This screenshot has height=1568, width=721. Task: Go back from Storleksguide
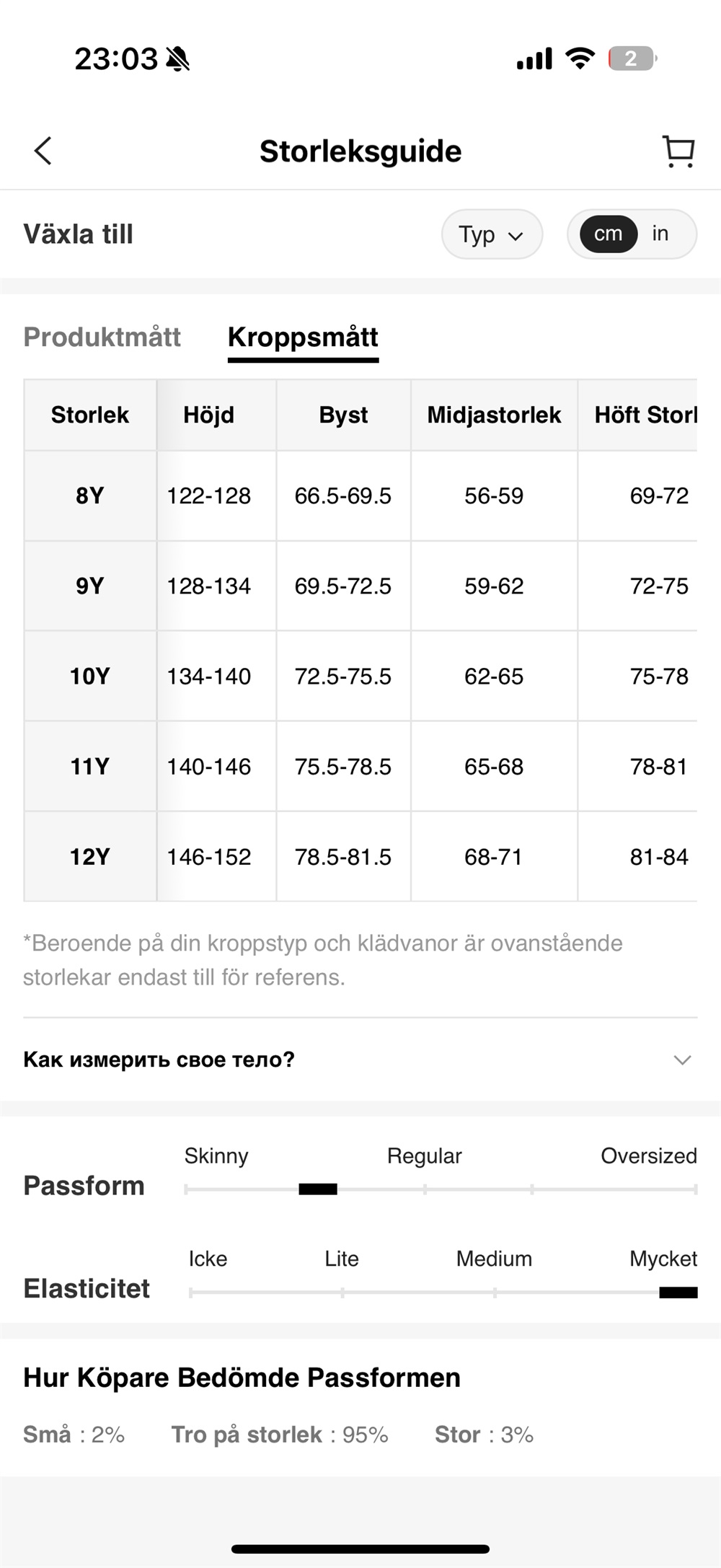point(43,151)
